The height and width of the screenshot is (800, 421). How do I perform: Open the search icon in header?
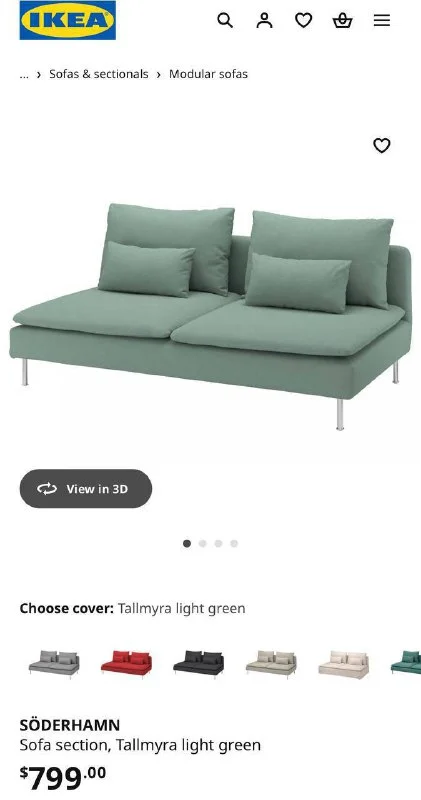click(x=225, y=20)
